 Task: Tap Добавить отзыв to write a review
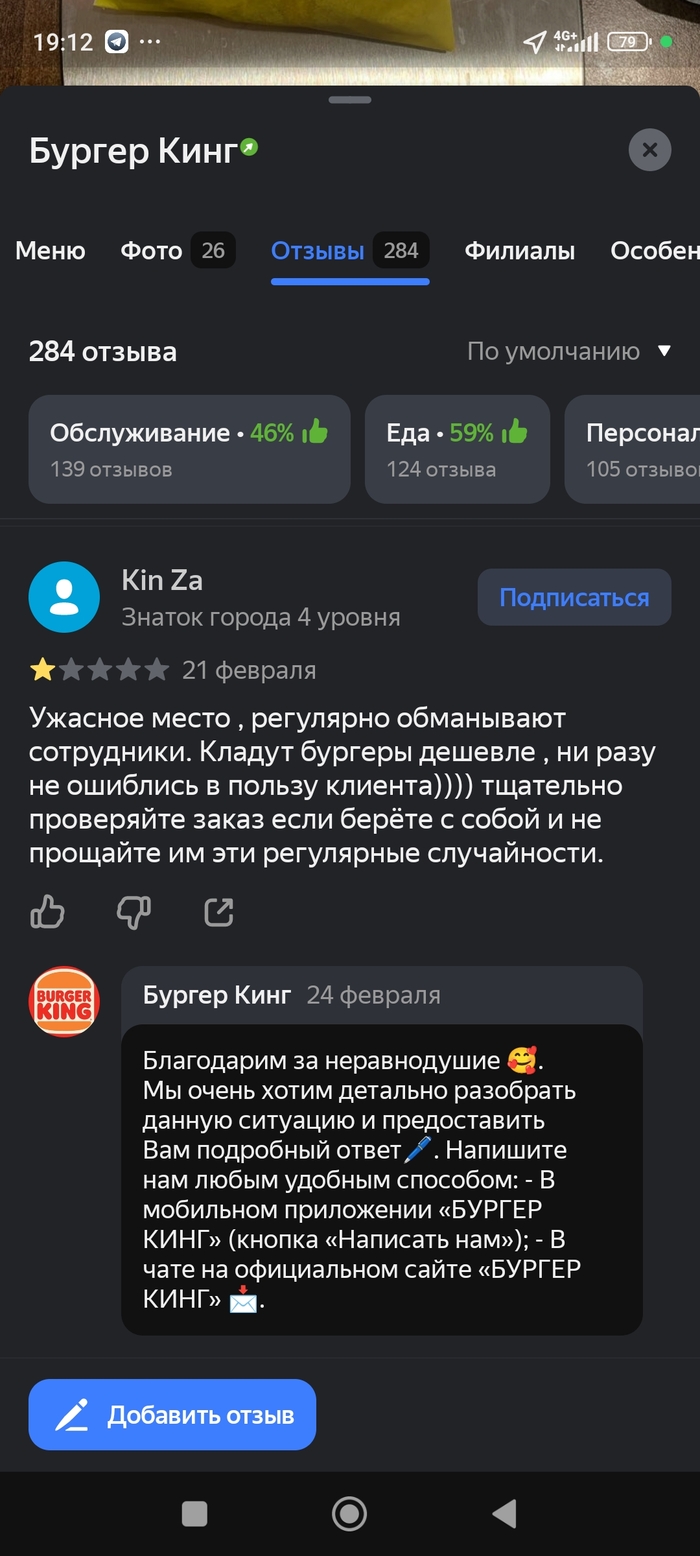tap(172, 1415)
